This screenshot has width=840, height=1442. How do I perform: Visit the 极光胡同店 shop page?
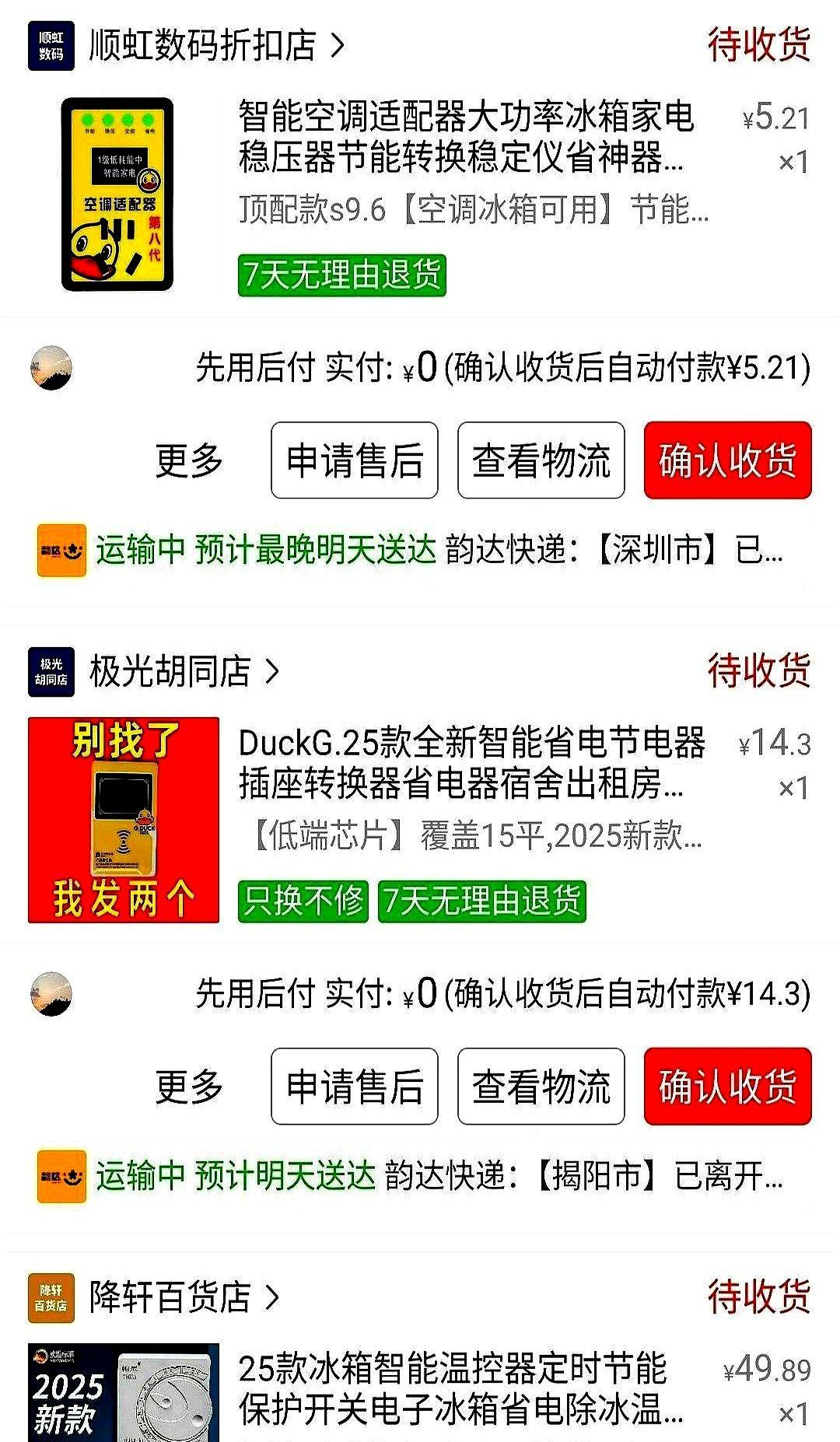pos(170,671)
